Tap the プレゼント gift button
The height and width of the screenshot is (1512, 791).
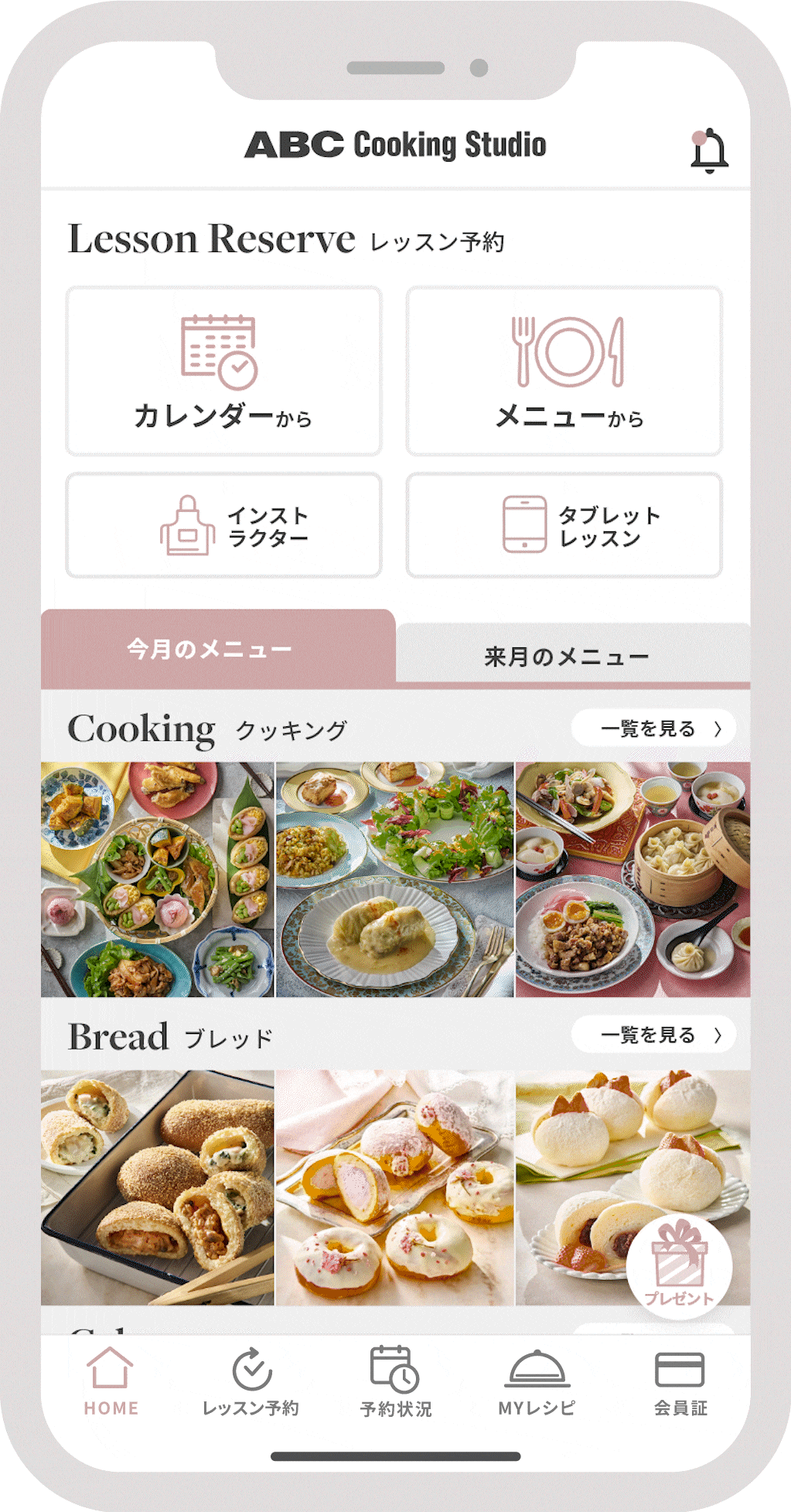[x=679, y=1265]
